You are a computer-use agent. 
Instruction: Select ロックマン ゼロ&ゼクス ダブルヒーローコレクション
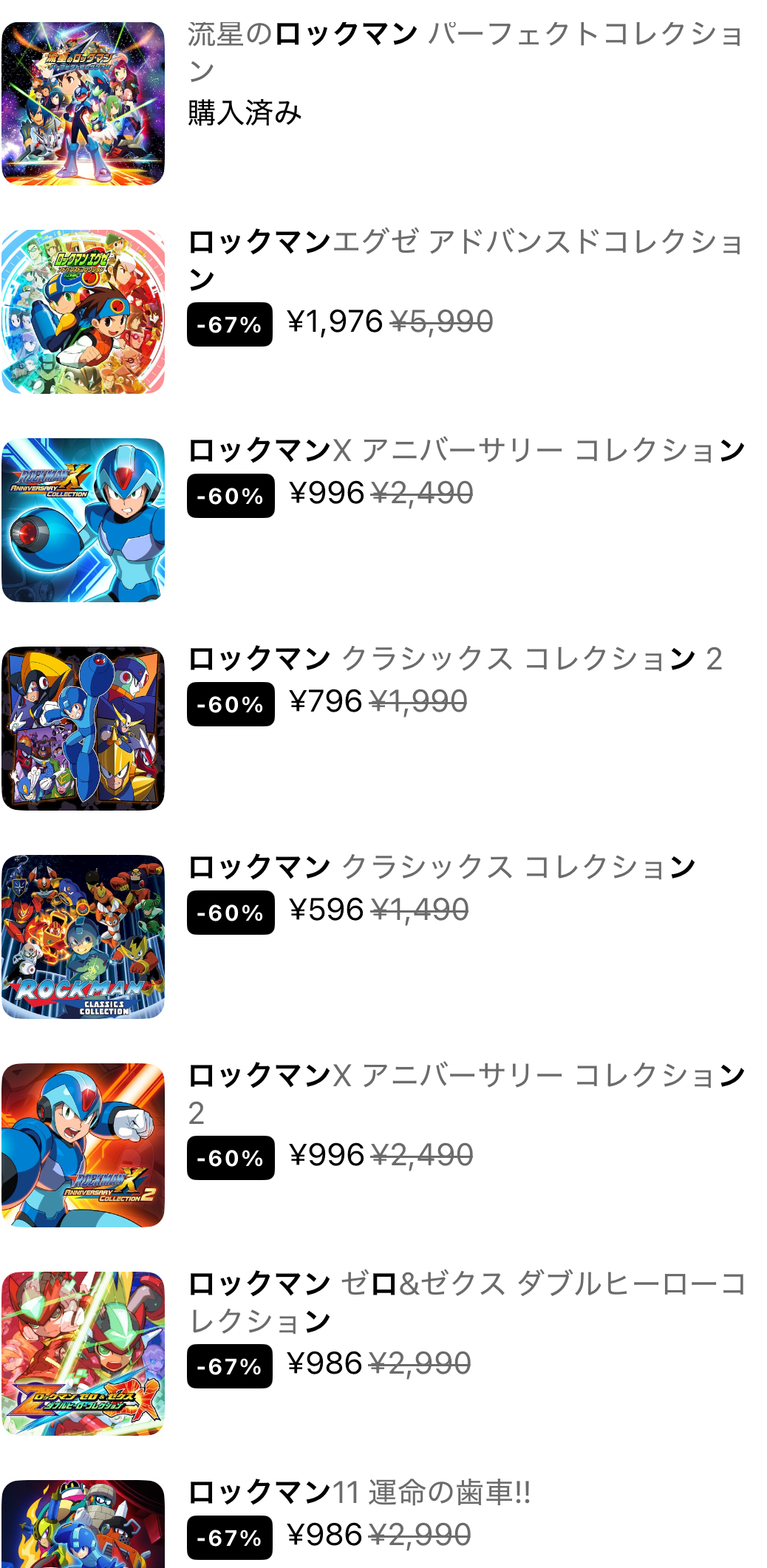tap(465, 1301)
